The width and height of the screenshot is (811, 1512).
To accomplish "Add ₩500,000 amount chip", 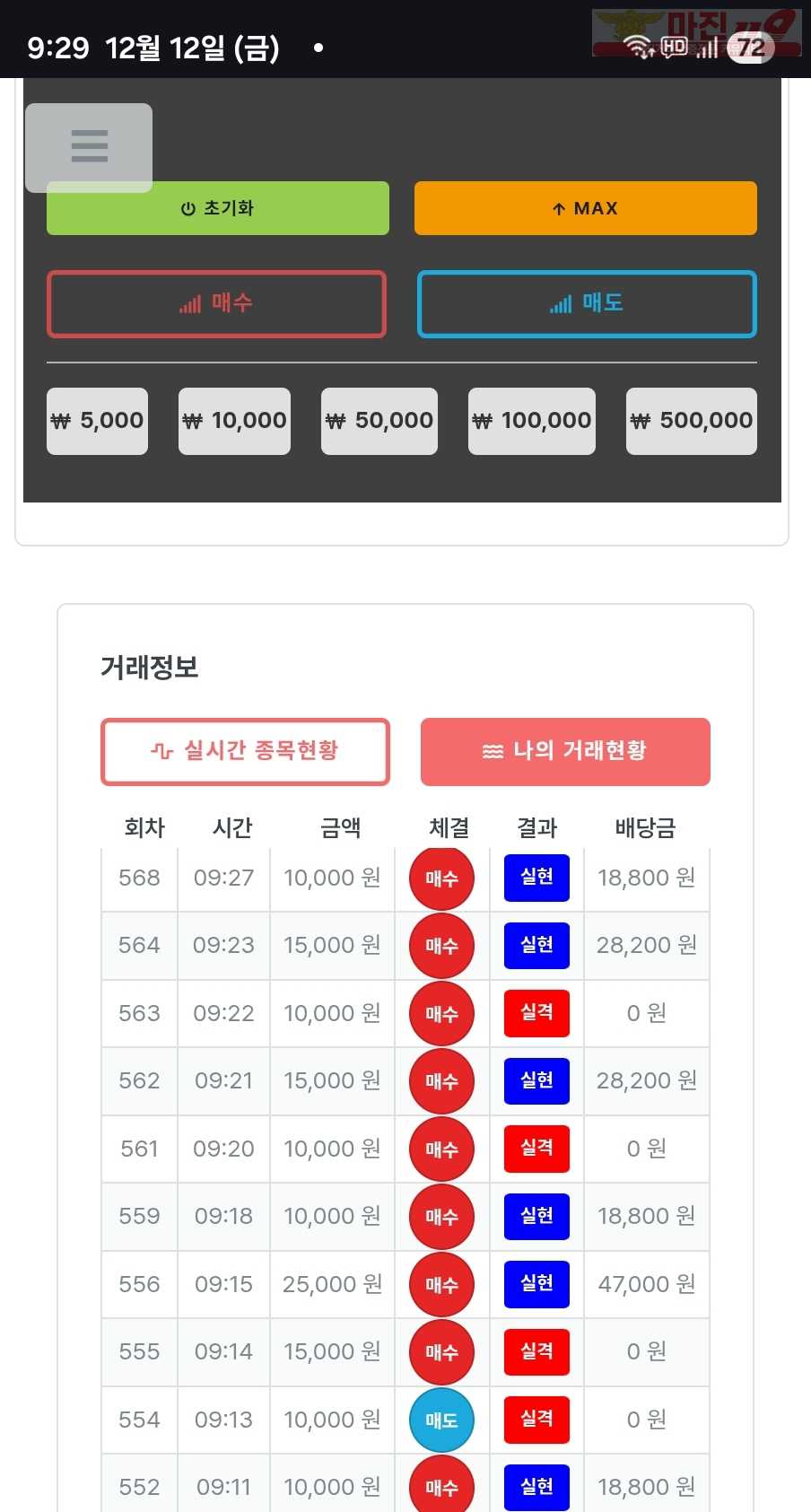I will tap(691, 421).
